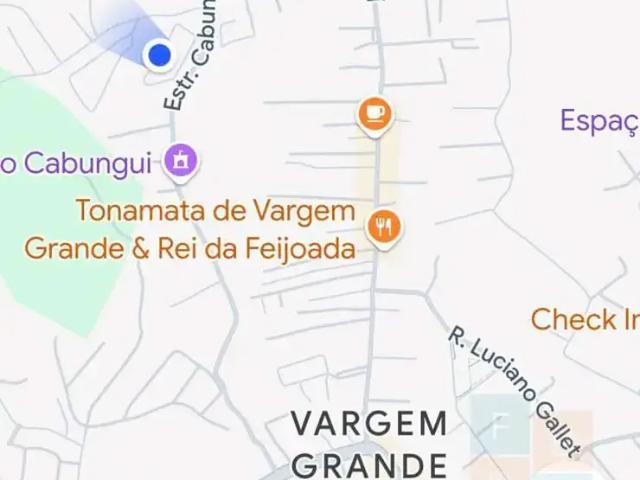Select the Tonamata de Vargem Grande restaurant pin

point(382,227)
